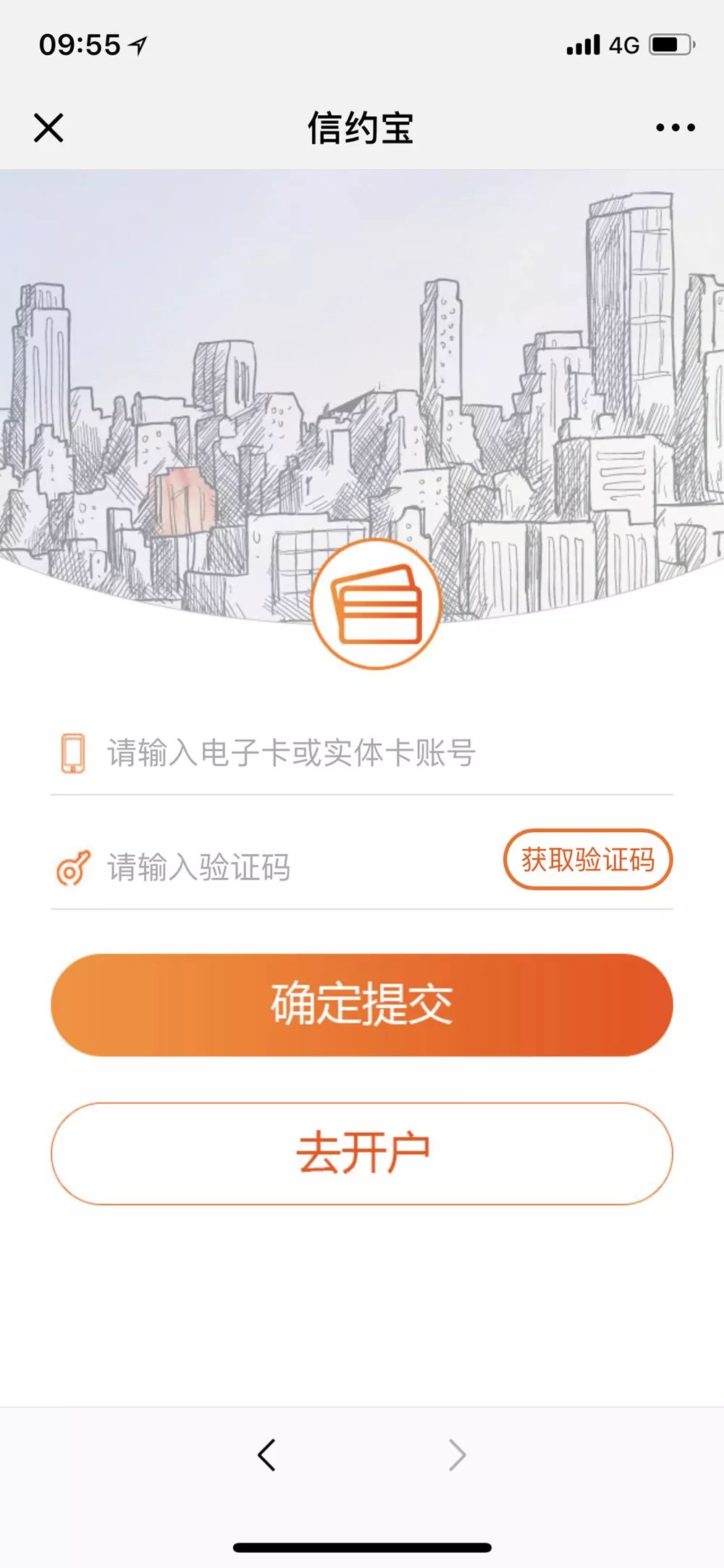Tap 获取验证码 to get a code
This screenshot has width=724, height=1568.
coord(588,860)
